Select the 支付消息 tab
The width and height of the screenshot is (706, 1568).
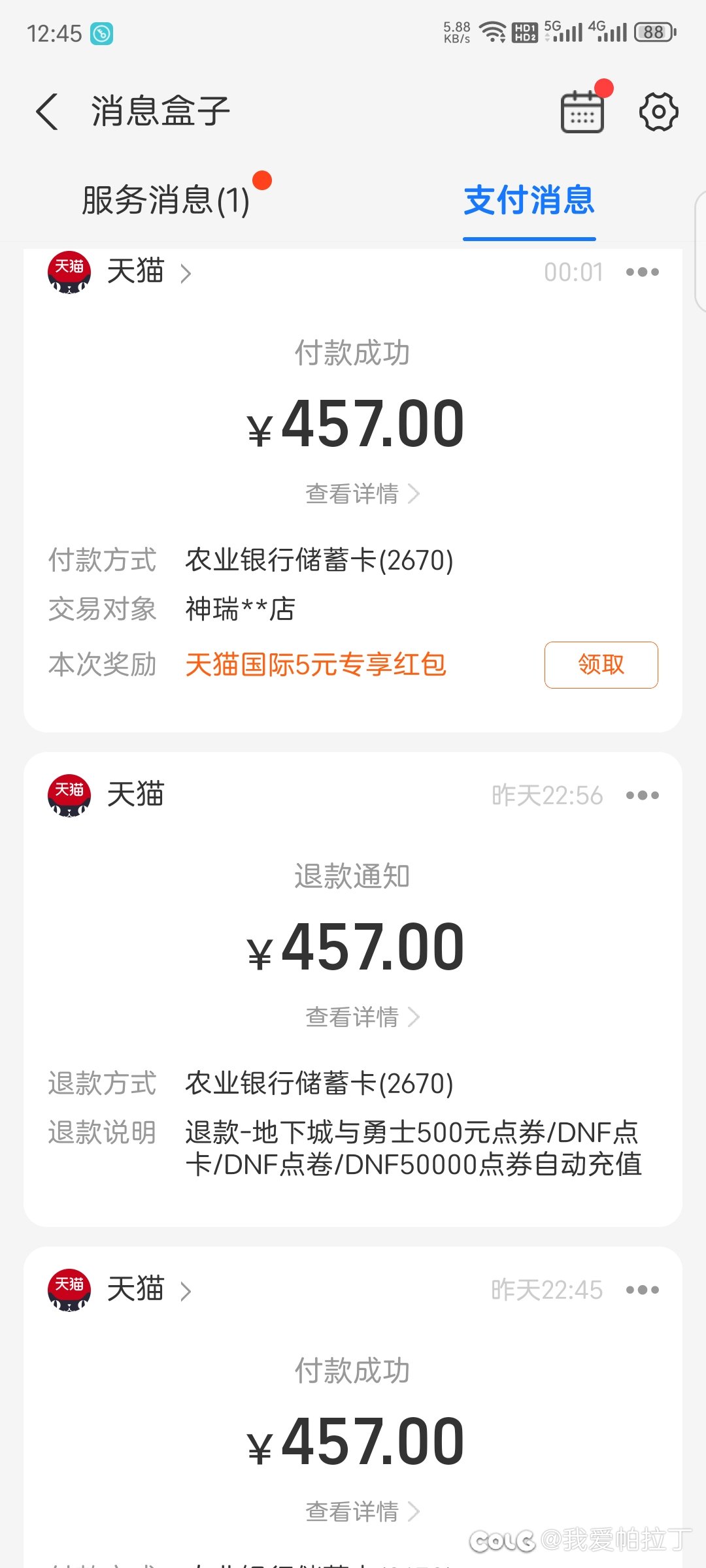tap(529, 200)
